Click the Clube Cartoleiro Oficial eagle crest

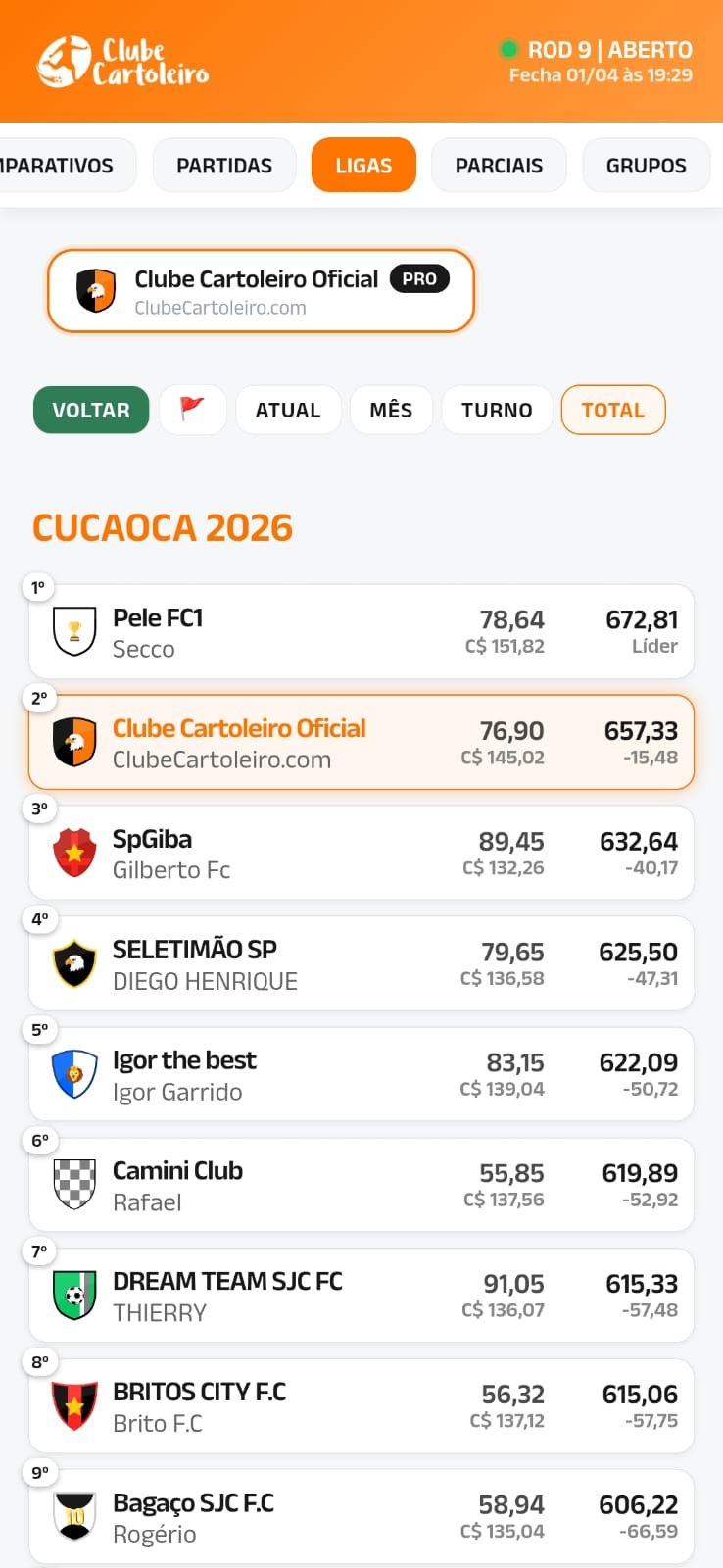tap(73, 742)
